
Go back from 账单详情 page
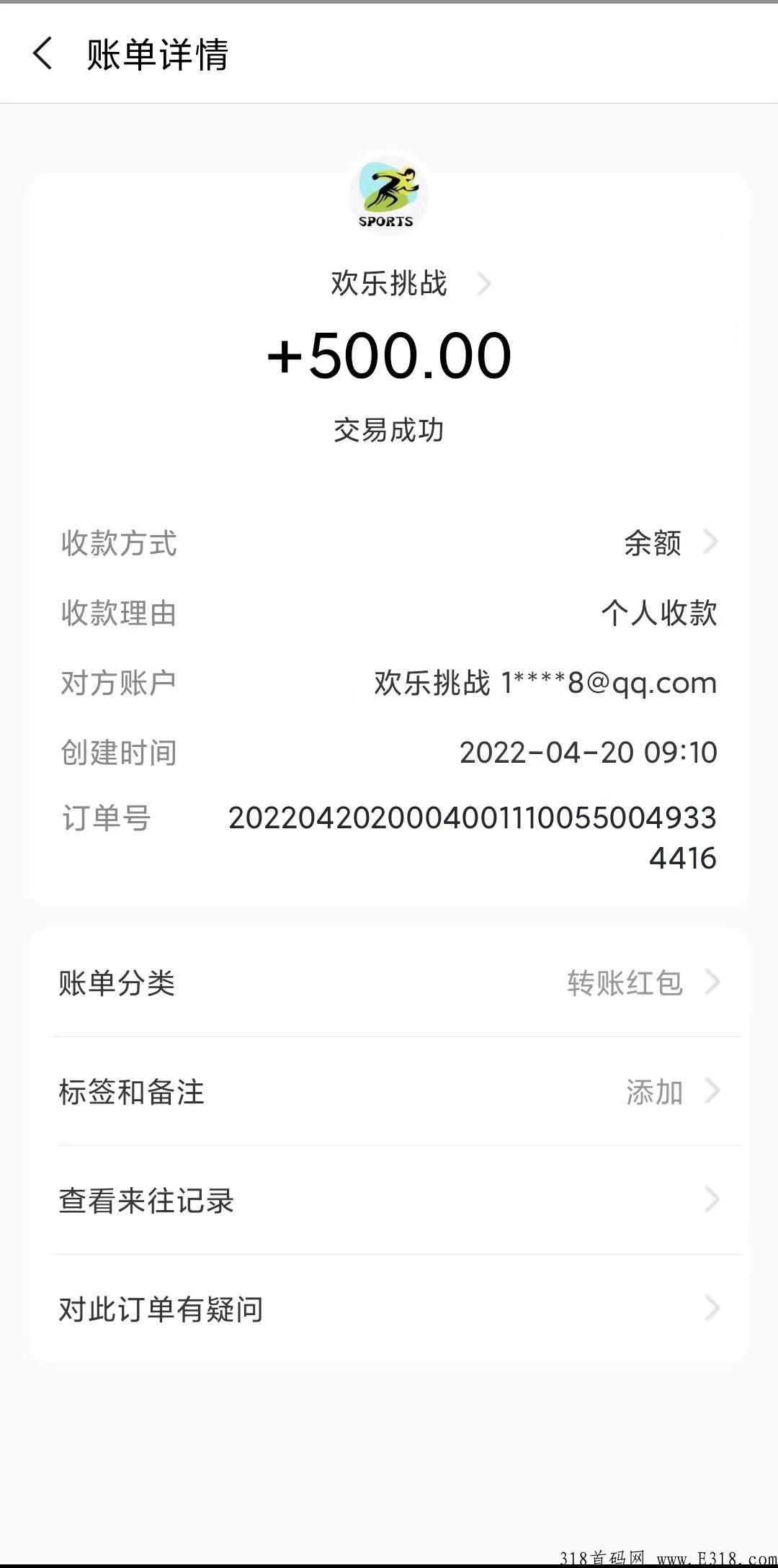click(x=43, y=54)
